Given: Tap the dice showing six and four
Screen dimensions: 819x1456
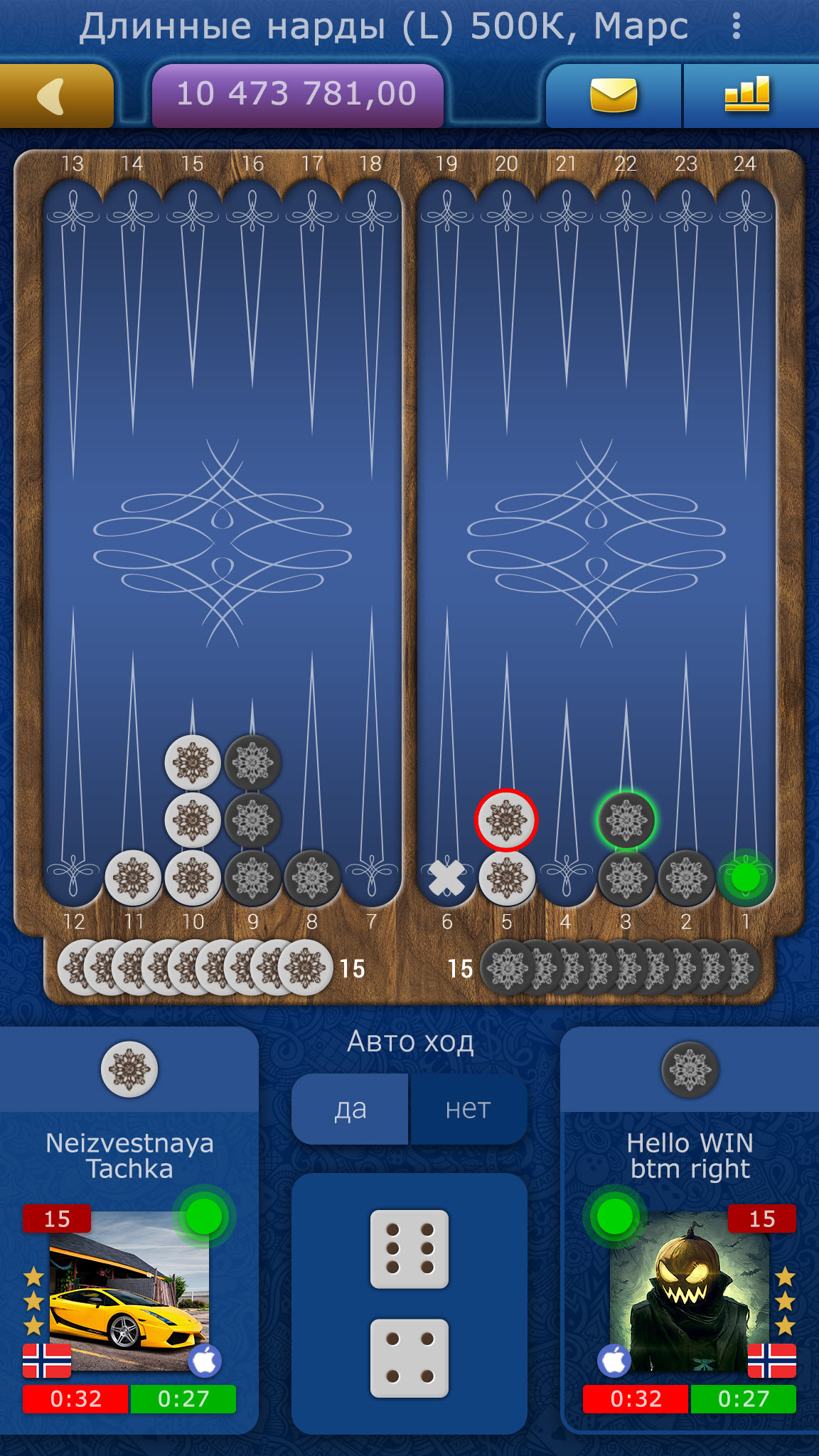Looking at the screenshot, I should 409,1303.
